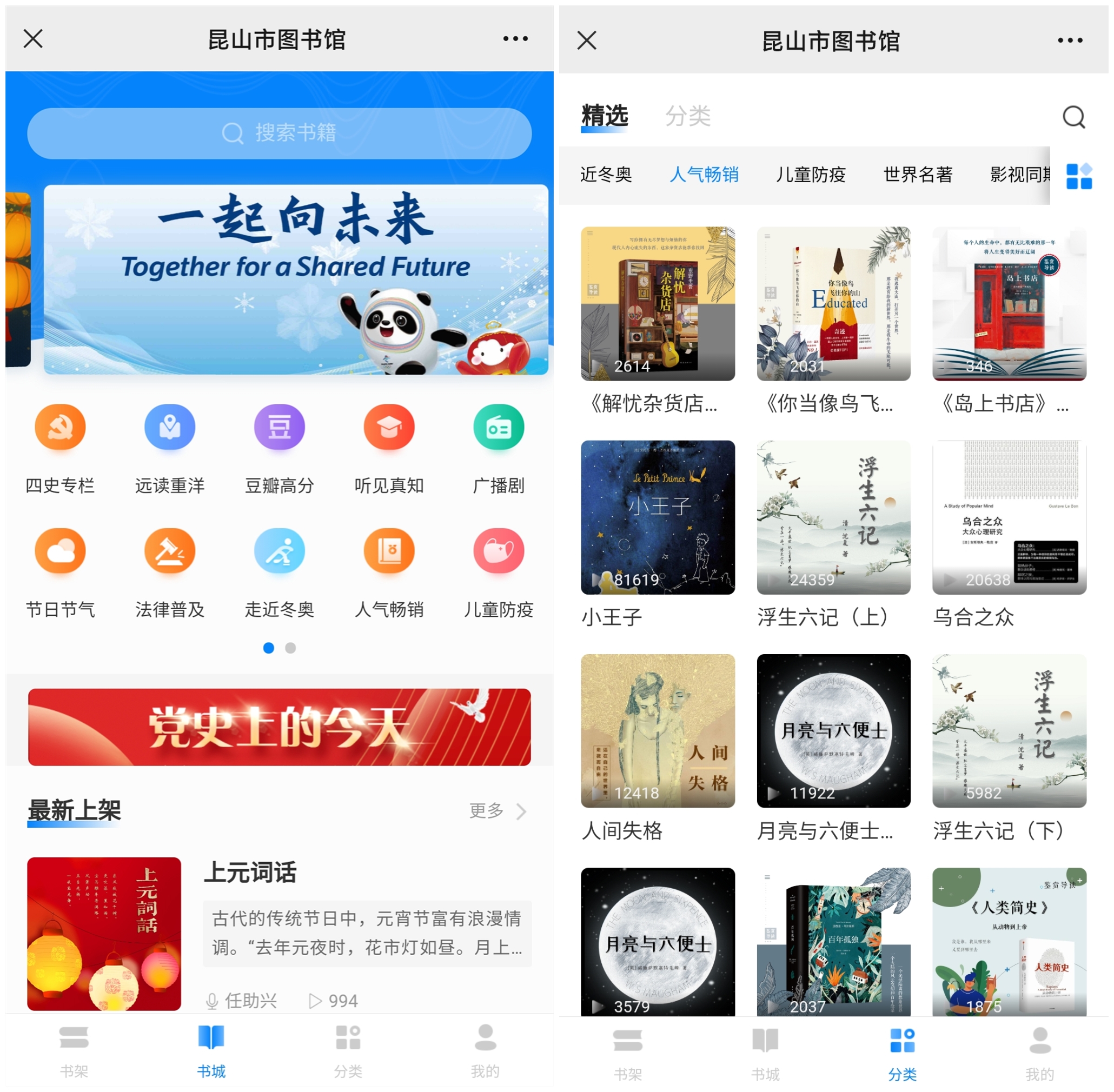Select the 近冬奥 filter chip

606,175
